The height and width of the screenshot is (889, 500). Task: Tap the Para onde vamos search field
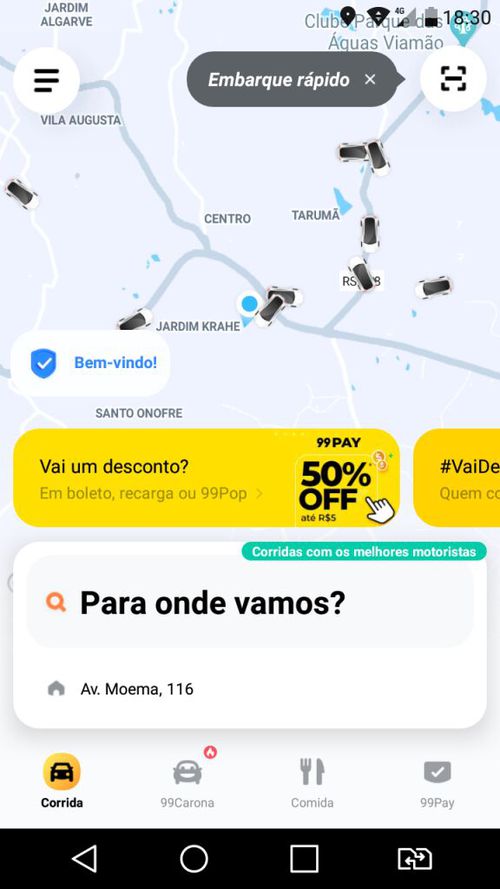(250, 602)
